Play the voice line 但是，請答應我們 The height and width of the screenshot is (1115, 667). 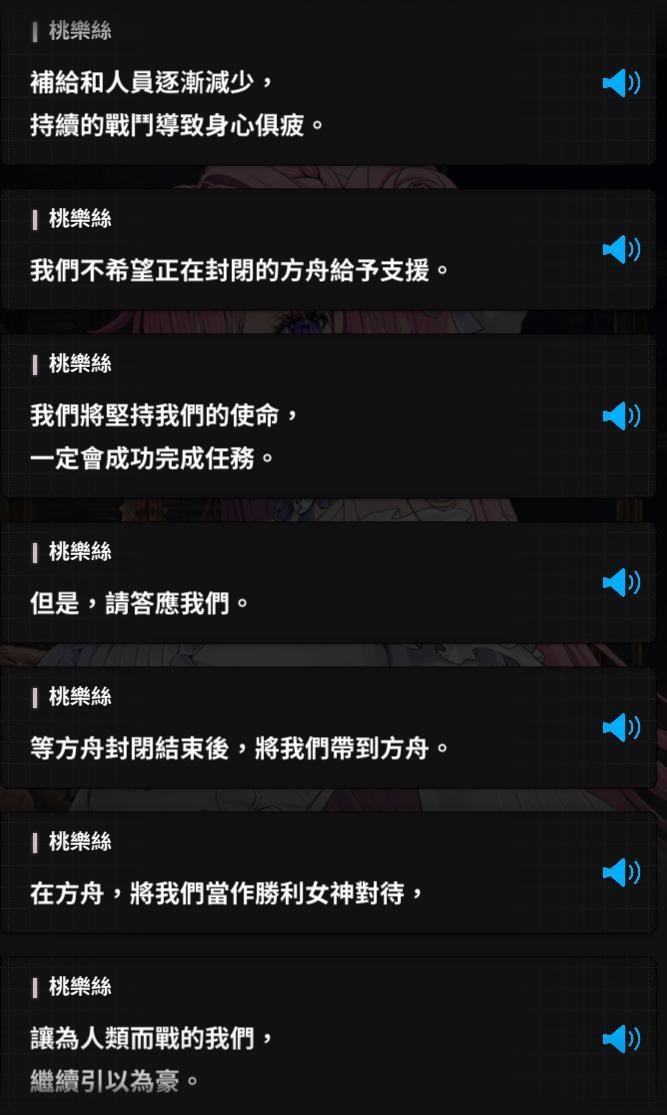point(621,582)
